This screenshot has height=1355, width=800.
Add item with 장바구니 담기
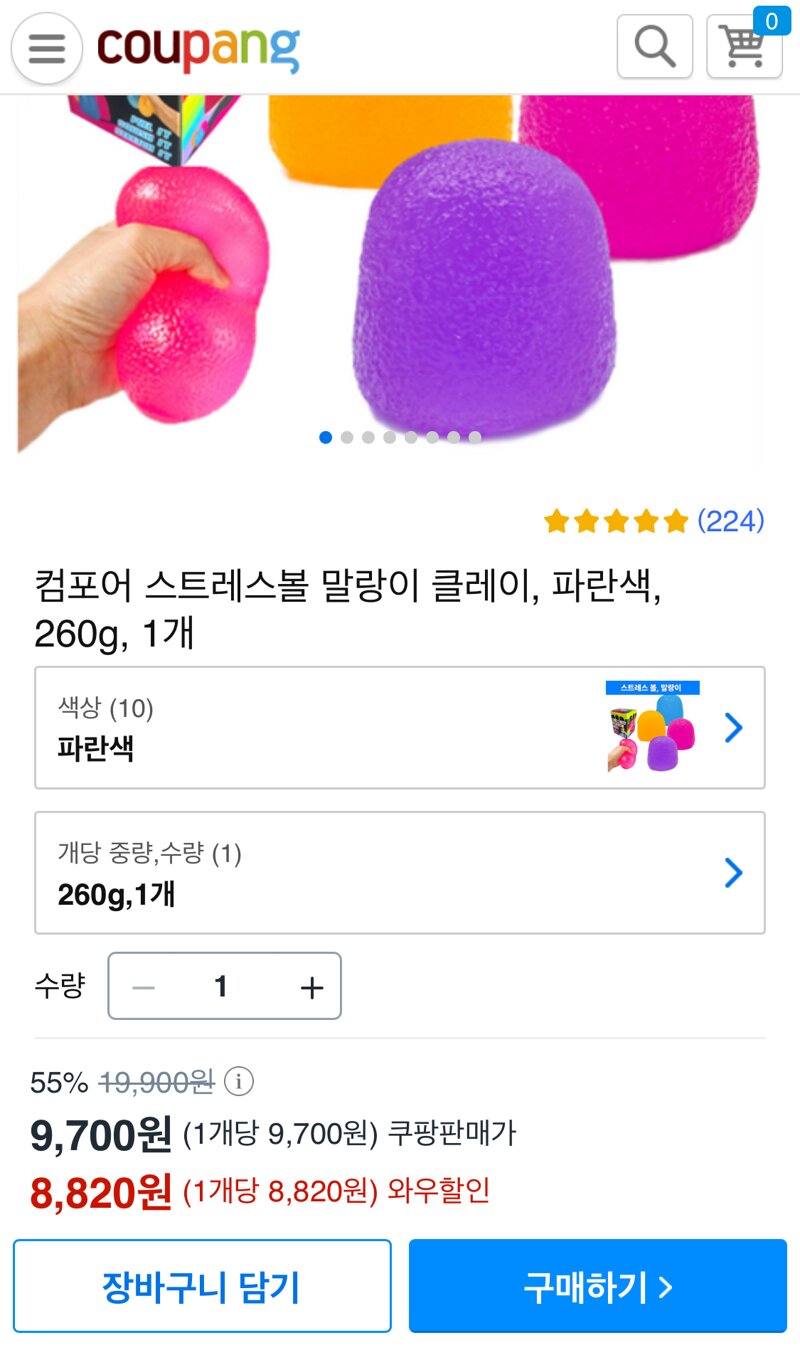coord(202,1286)
